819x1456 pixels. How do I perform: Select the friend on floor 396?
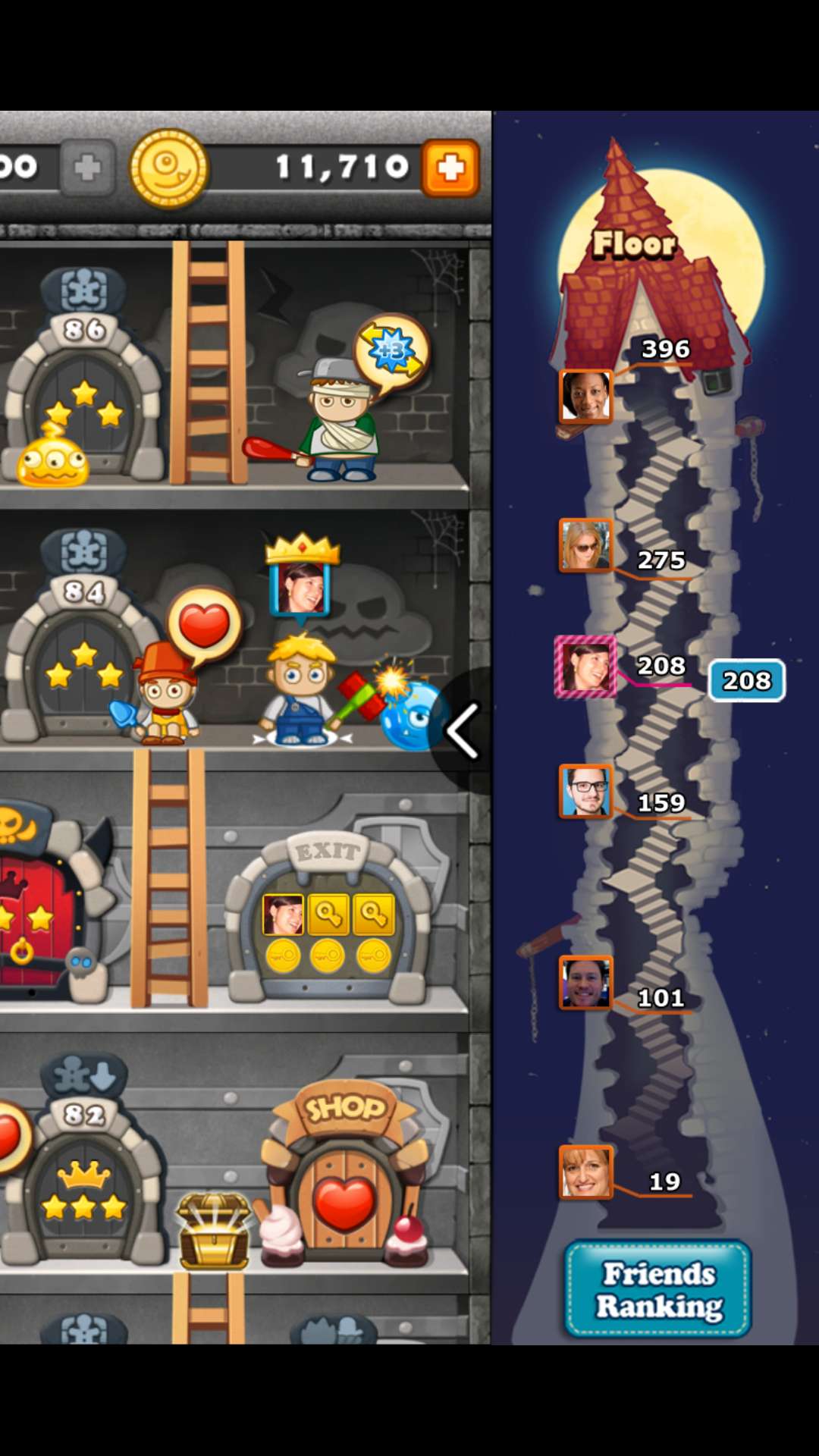coord(585,396)
